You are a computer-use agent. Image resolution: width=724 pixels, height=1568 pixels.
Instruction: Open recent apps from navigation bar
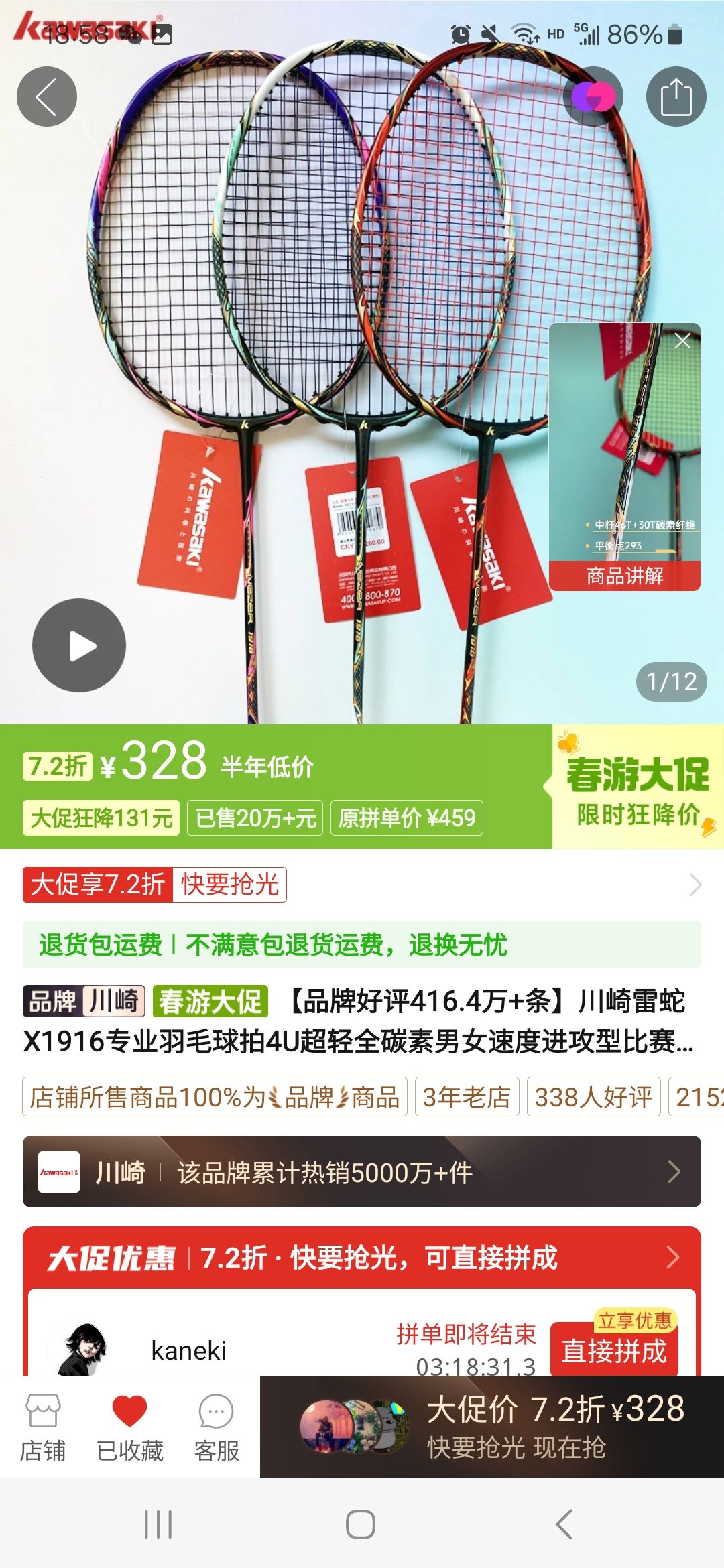click(x=158, y=1524)
